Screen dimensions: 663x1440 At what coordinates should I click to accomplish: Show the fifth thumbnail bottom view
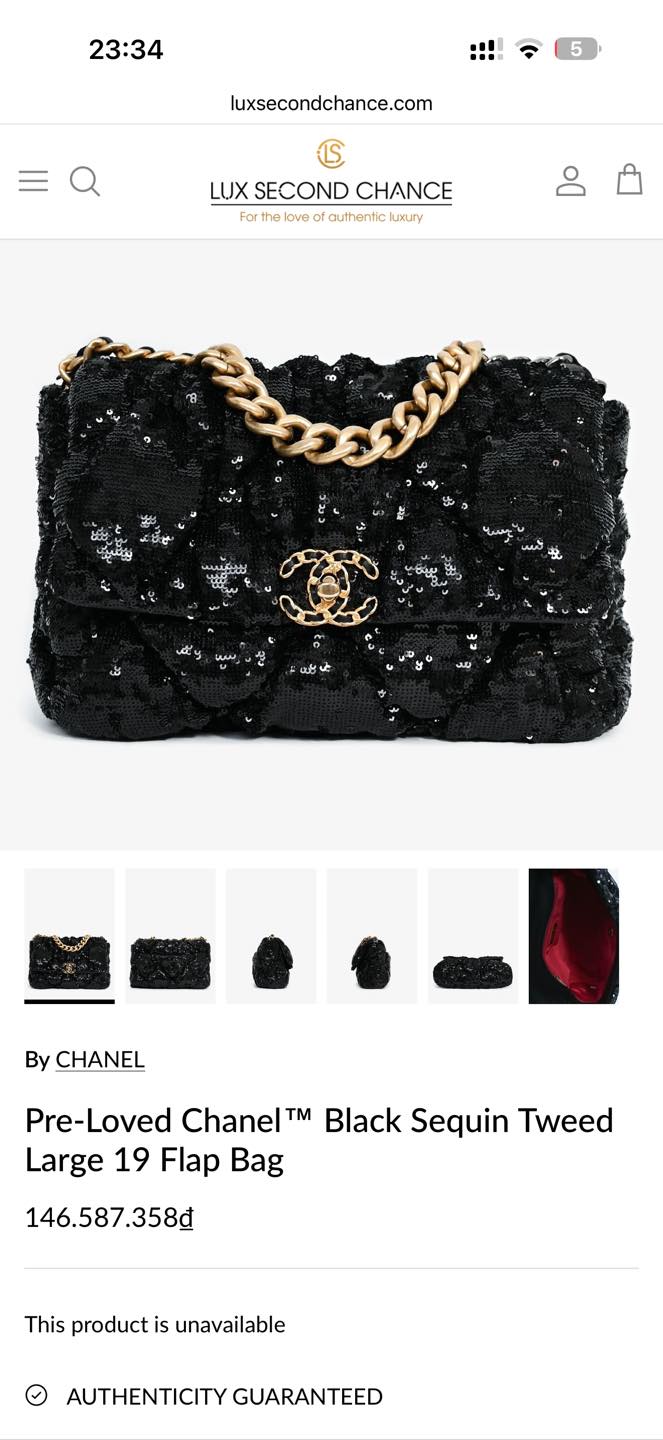click(x=473, y=936)
